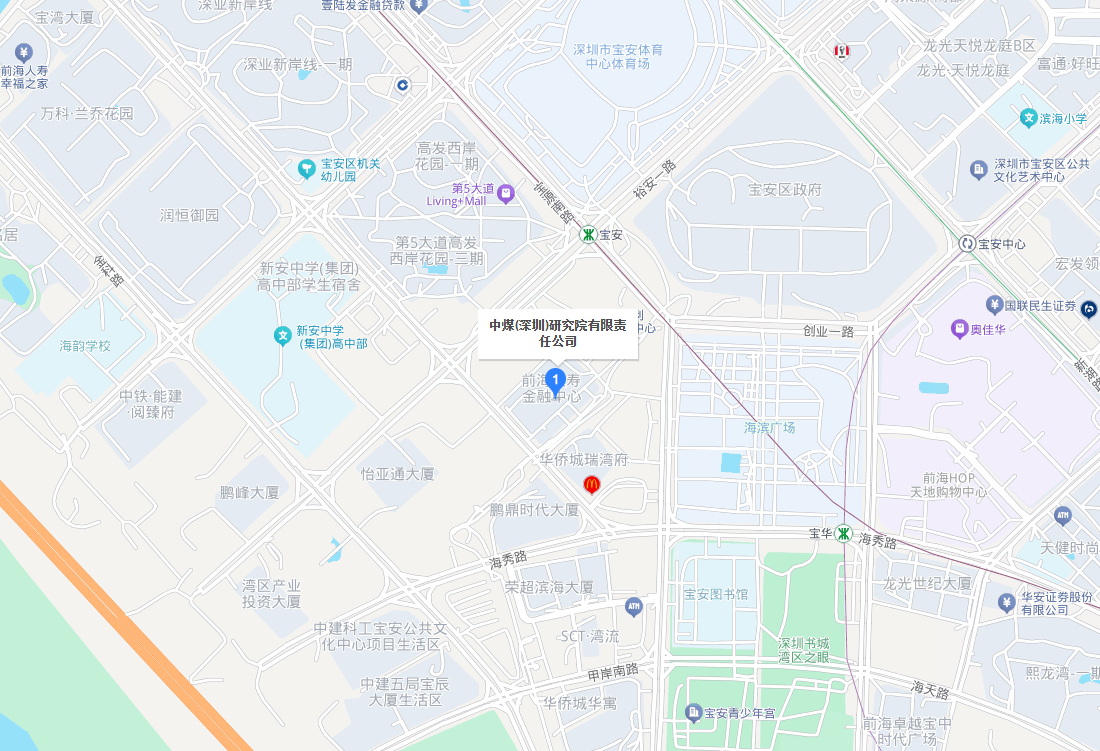Tap the 深圳市宝安区公共文化艺术中心 icon
Image resolution: width=1100 pixels, height=751 pixels.
[x=978, y=169]
